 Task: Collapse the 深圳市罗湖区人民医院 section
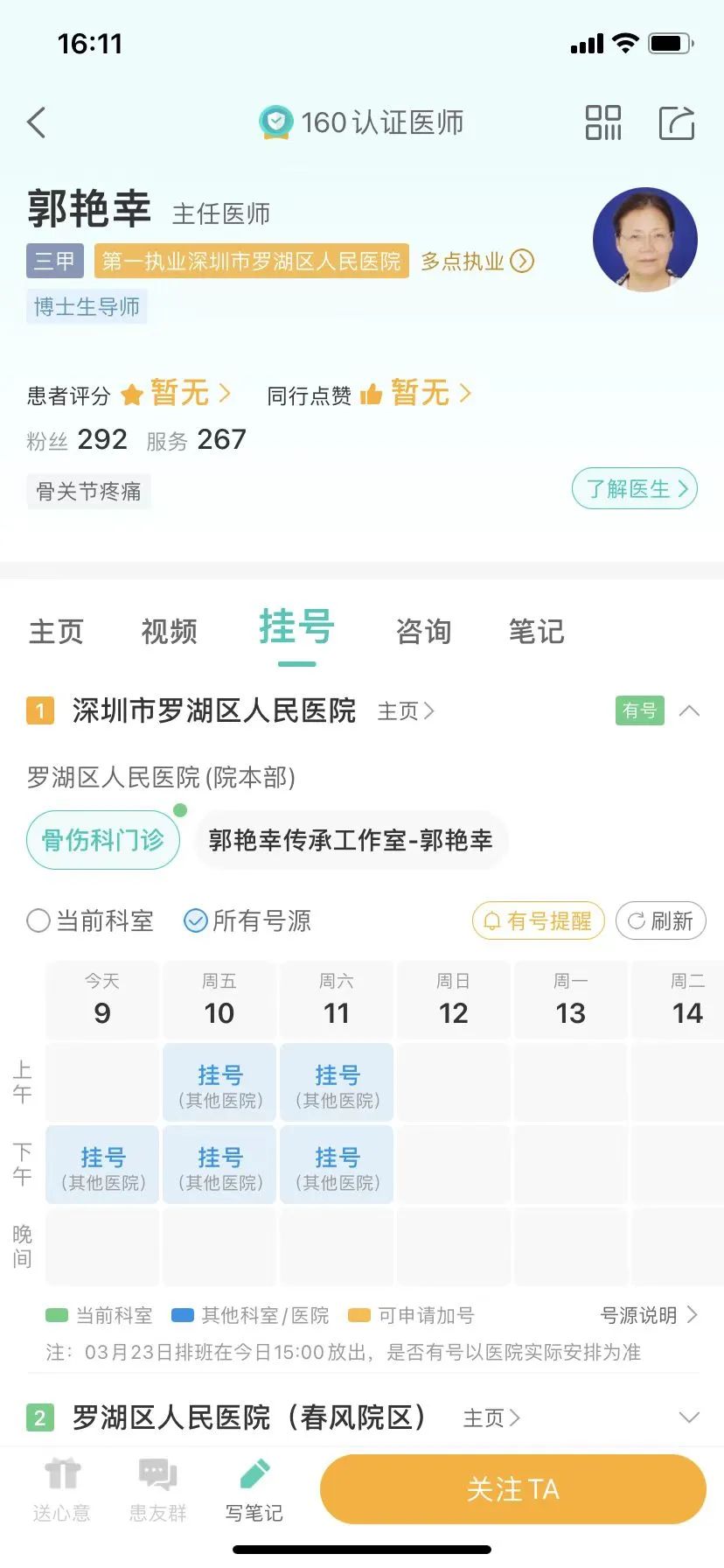click(x=689, y=710)
